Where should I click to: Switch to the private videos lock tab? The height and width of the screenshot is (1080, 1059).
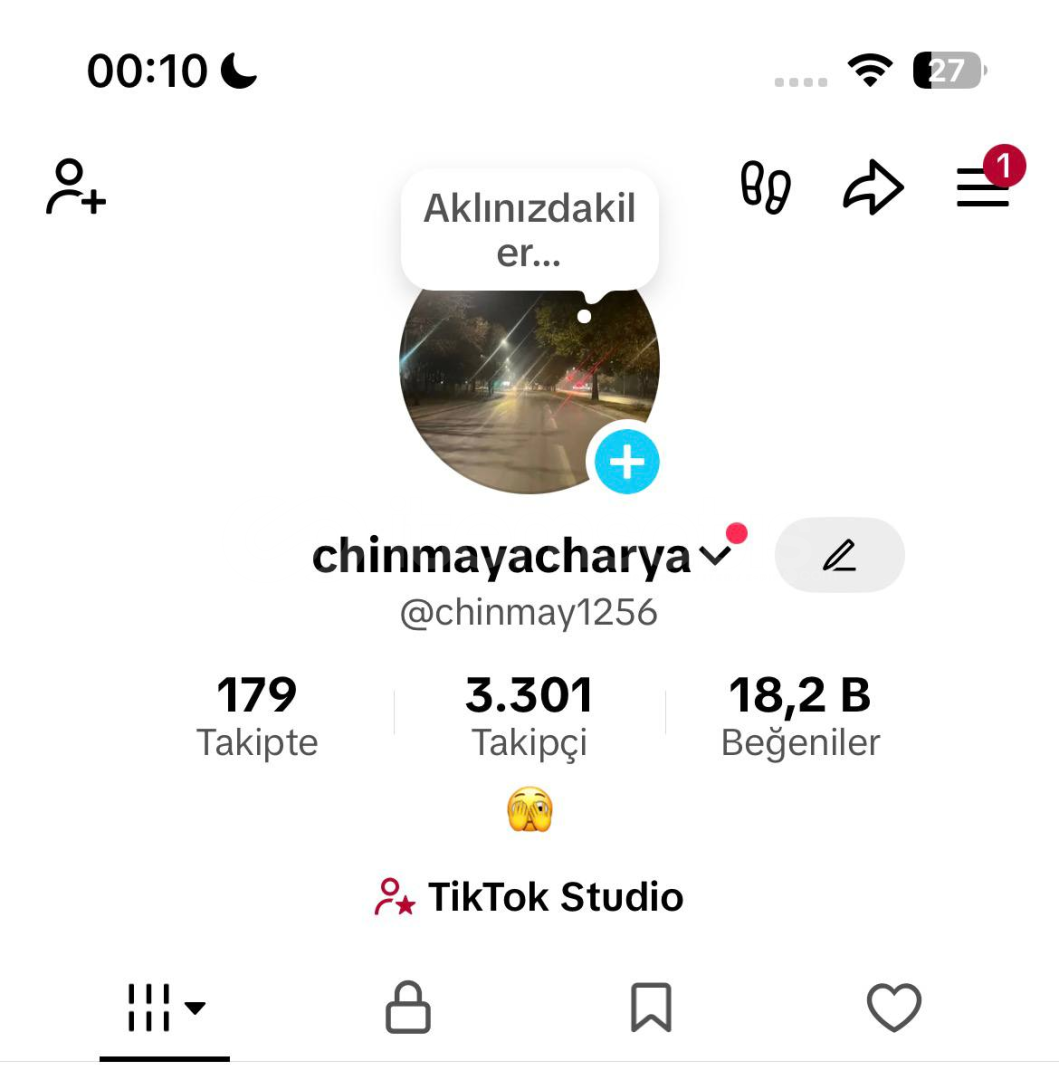[408, 1007]
